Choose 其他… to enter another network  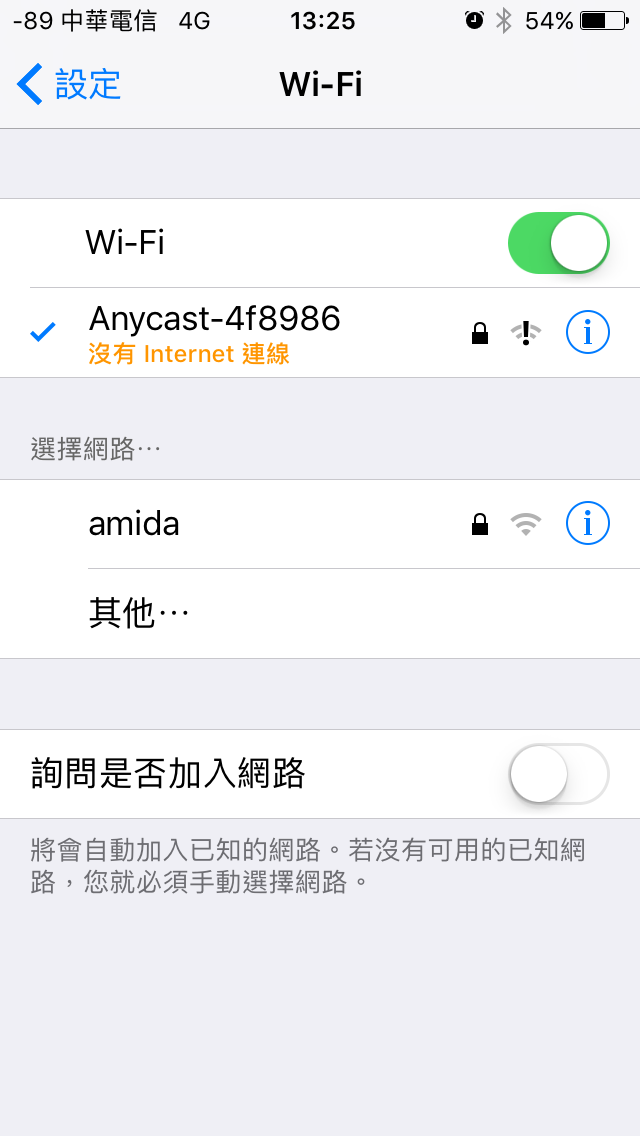(x=320, y=614)
